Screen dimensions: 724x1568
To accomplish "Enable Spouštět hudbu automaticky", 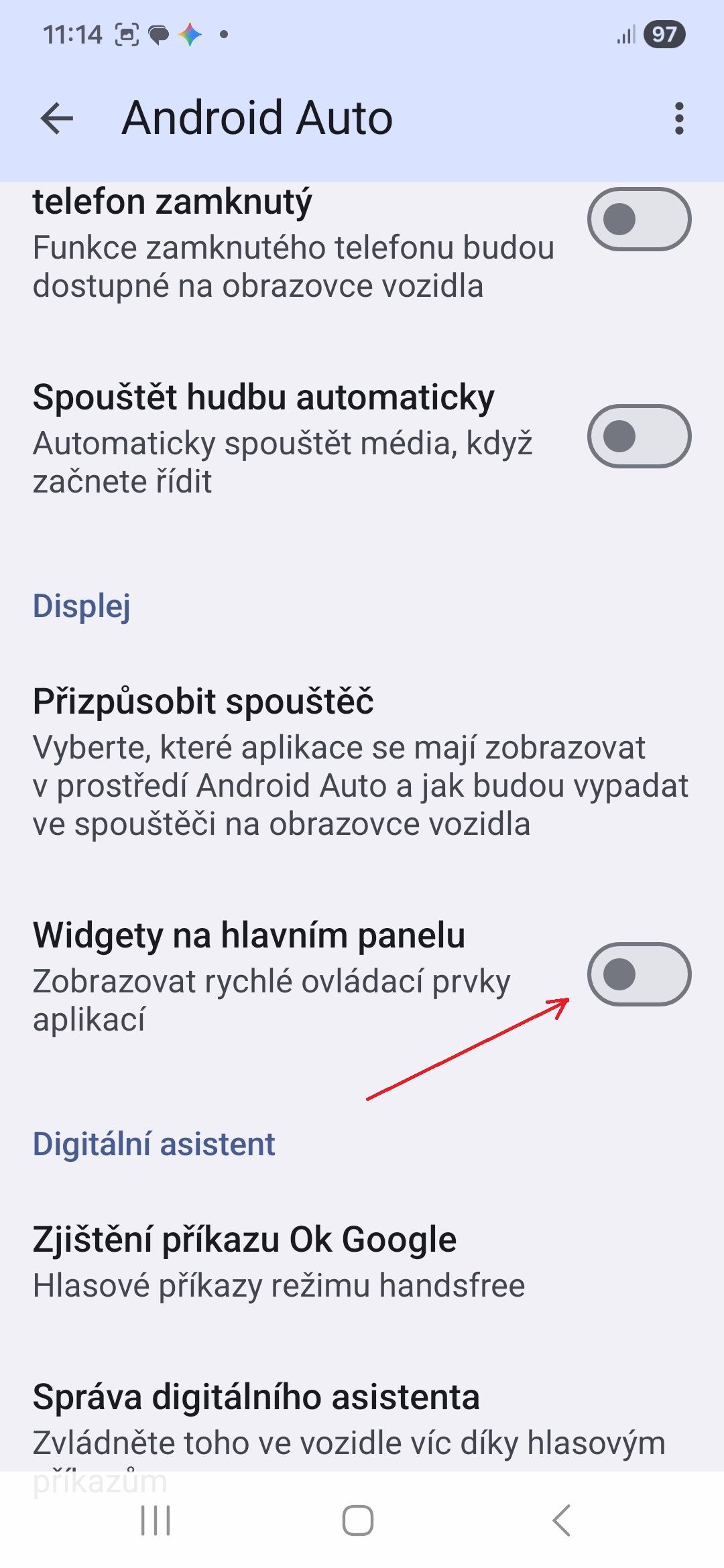I will (639, 436).
